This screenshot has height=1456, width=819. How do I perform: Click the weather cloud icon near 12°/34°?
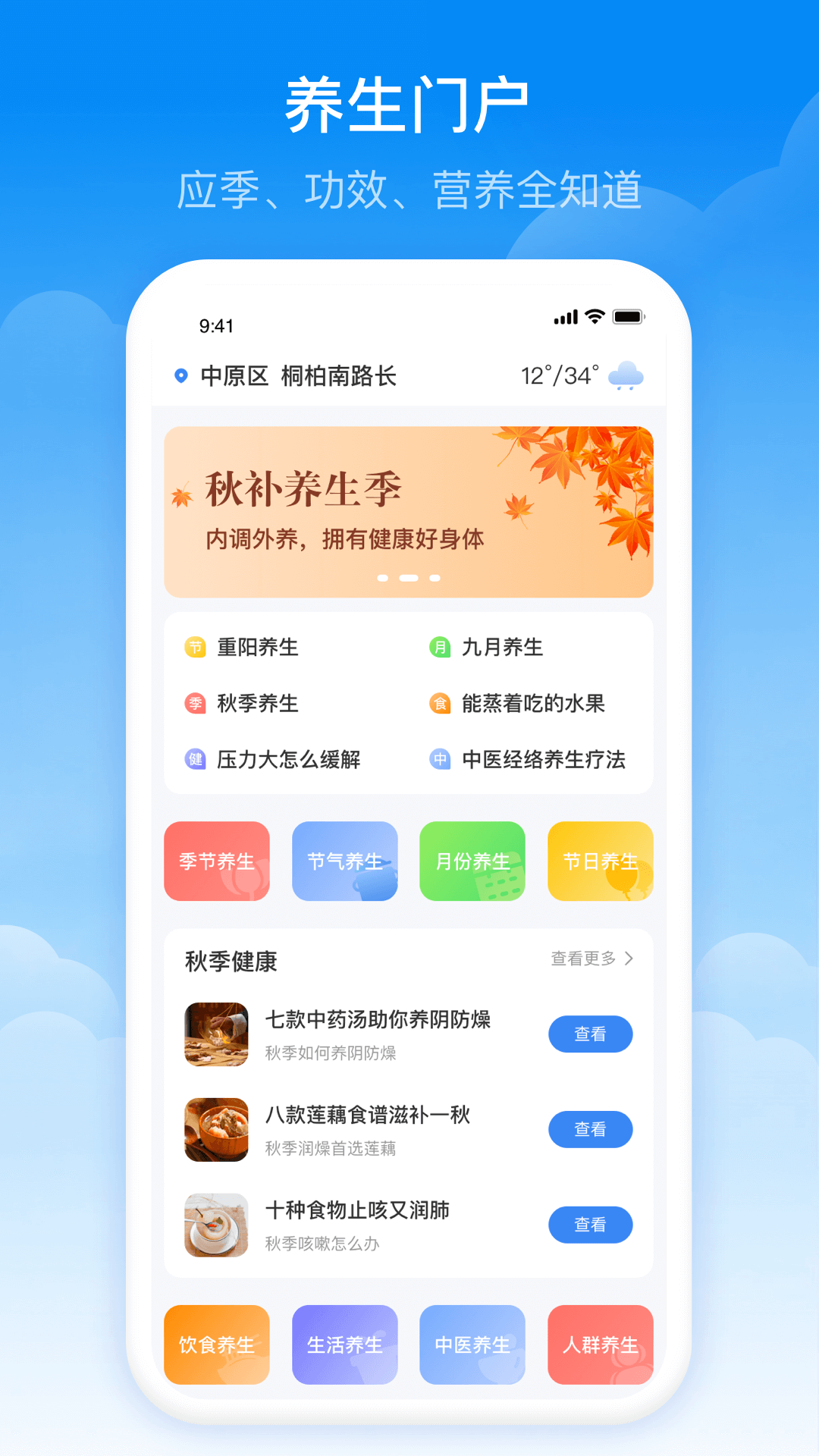coord(628,374)
